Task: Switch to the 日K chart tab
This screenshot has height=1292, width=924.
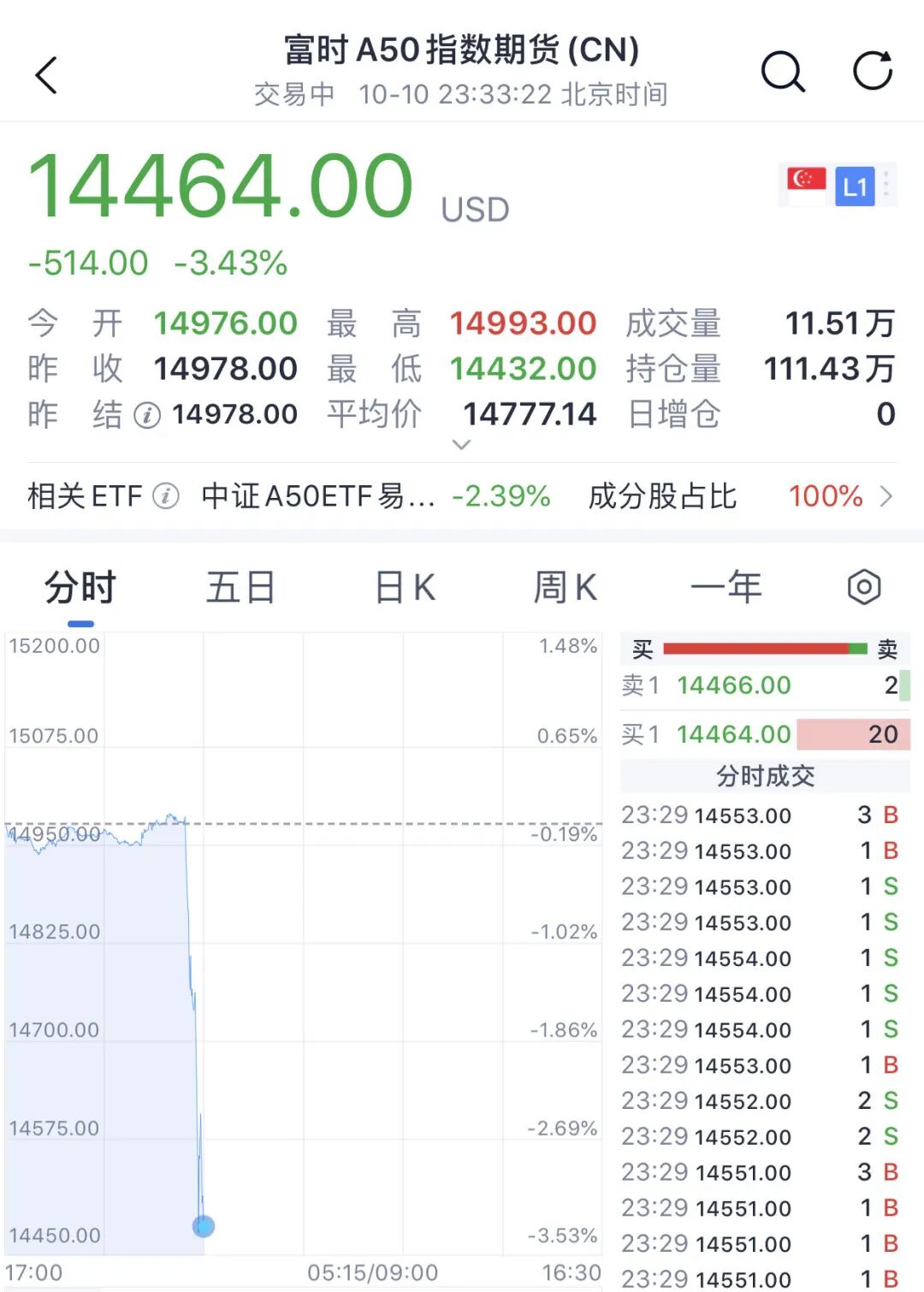Action: tap(405, 589)
